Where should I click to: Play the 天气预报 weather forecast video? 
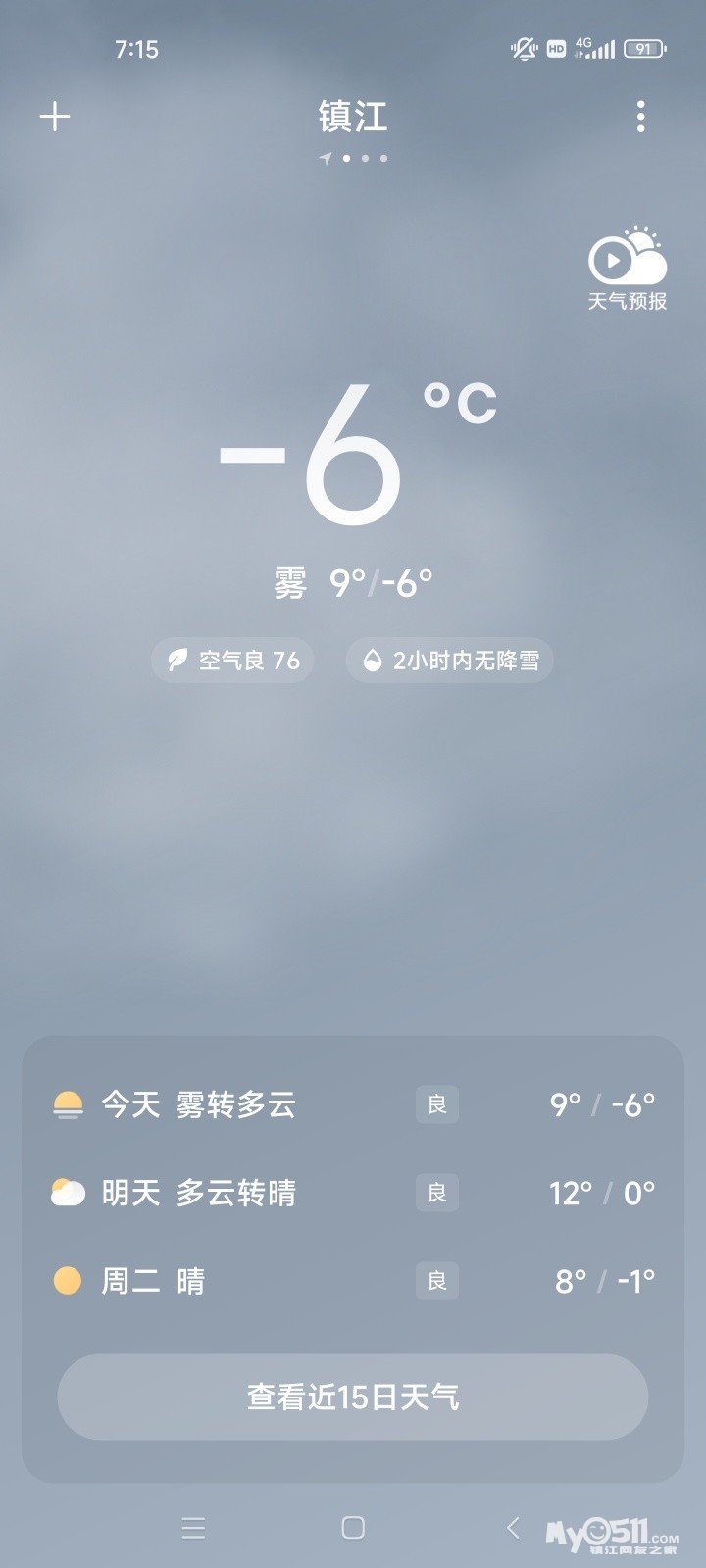627,269
